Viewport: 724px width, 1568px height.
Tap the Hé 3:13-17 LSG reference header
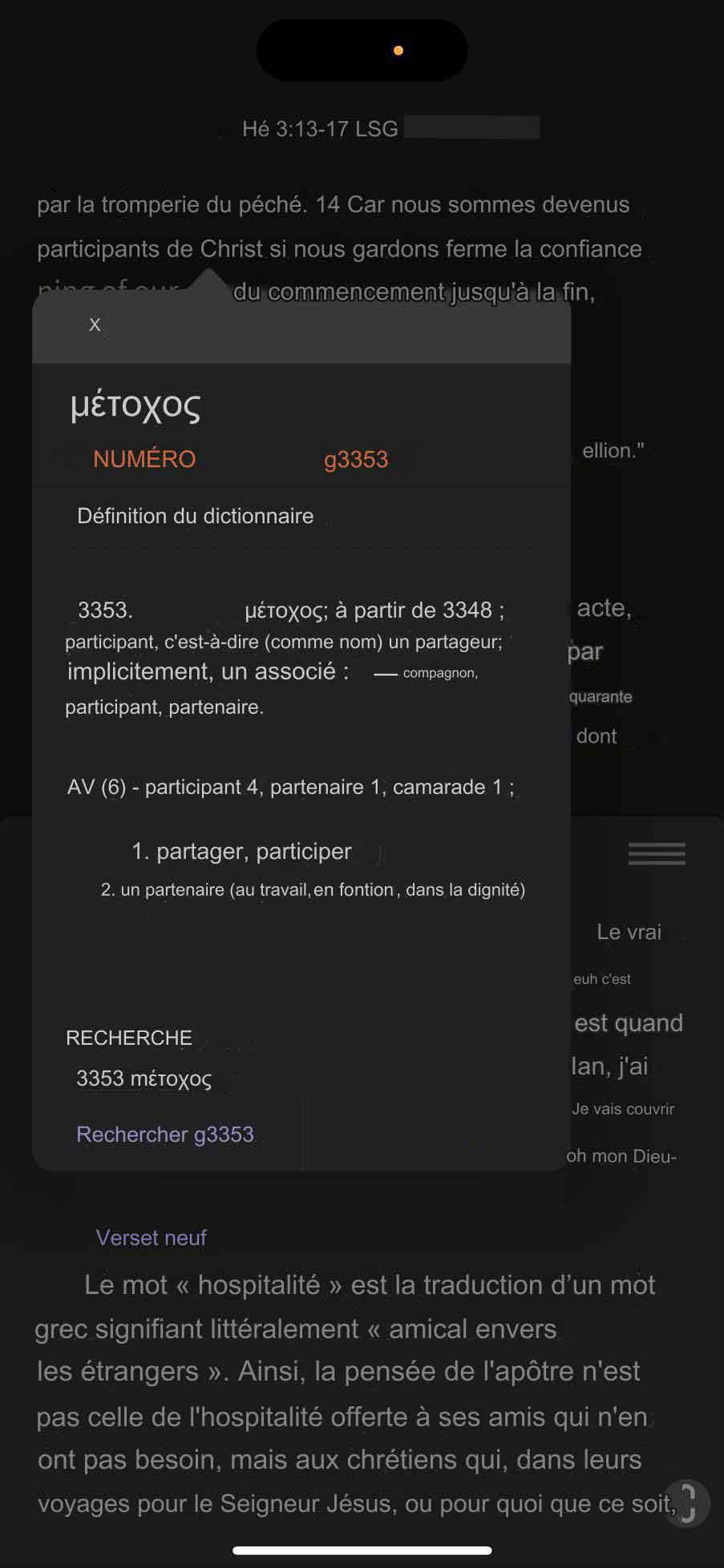[320, 129]
